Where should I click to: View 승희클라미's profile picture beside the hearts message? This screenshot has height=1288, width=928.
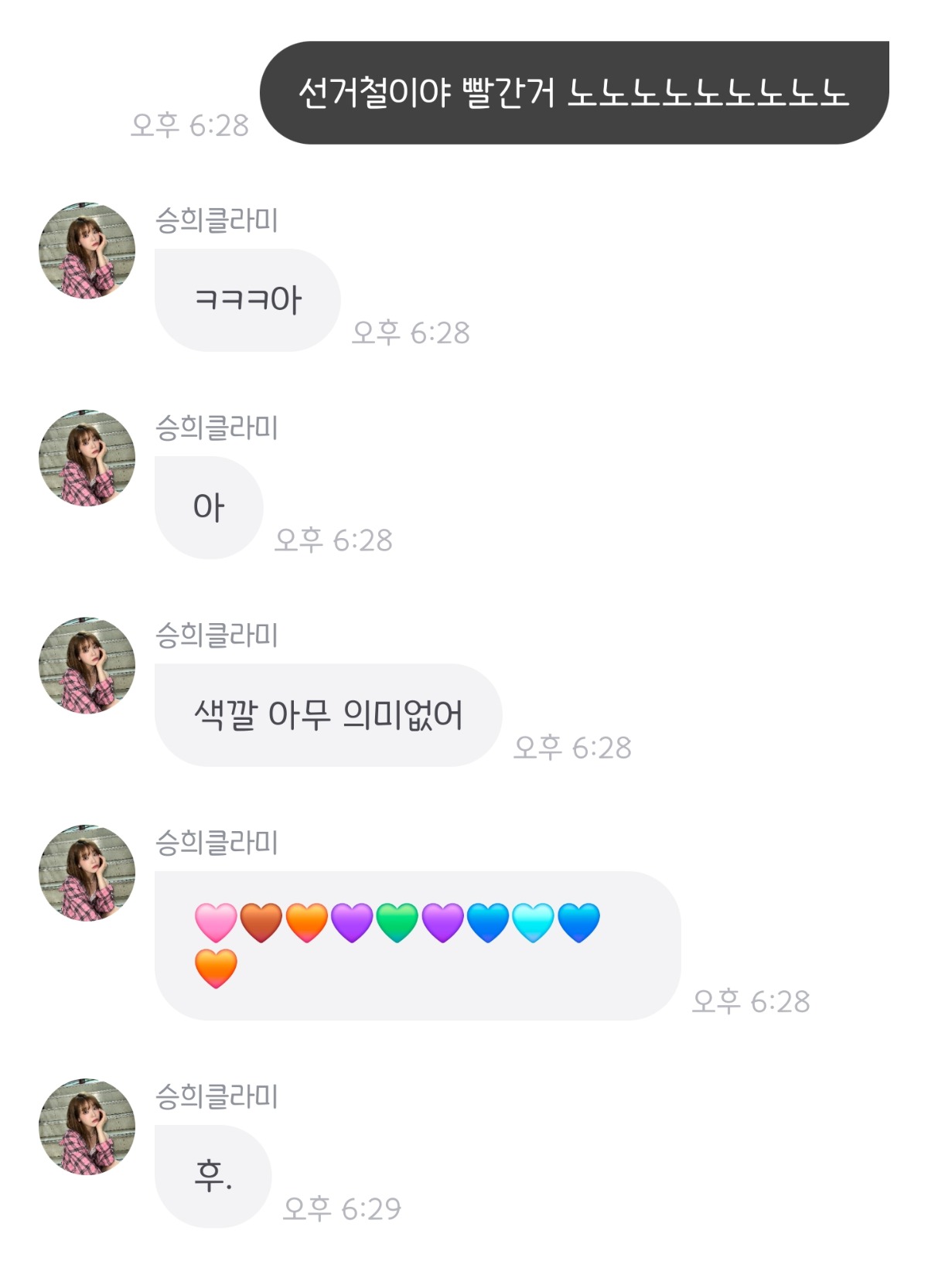[87, 873]
